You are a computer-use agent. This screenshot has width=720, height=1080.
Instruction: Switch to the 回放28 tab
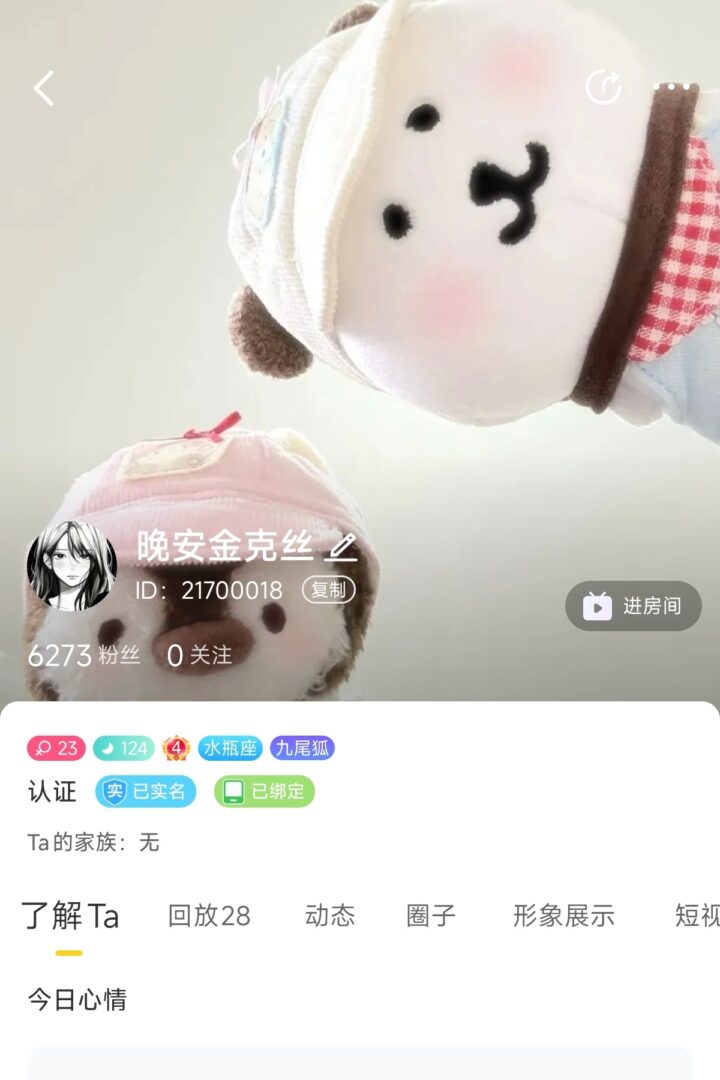[209, 916]
